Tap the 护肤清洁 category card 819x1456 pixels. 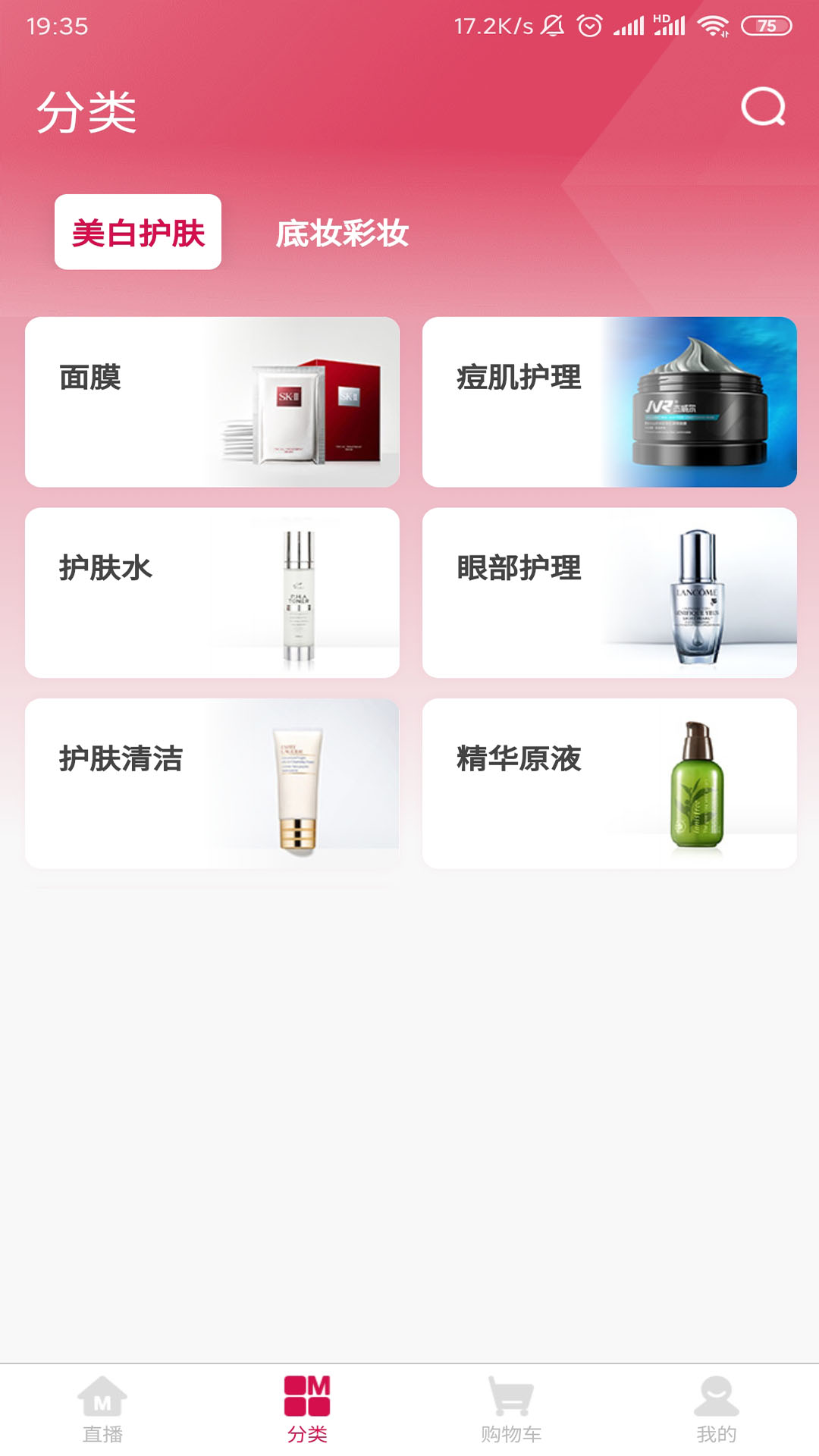tap(212, 783)
